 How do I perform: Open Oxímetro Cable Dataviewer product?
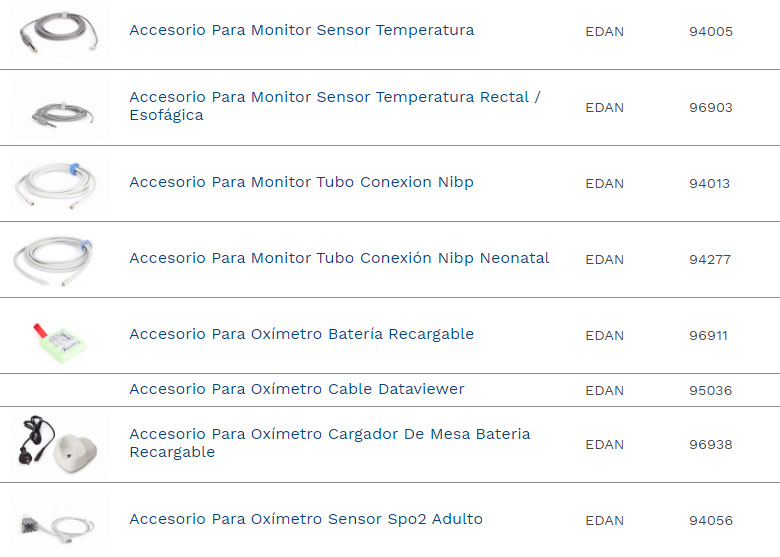pyautogui.click(x=296, y=389)
